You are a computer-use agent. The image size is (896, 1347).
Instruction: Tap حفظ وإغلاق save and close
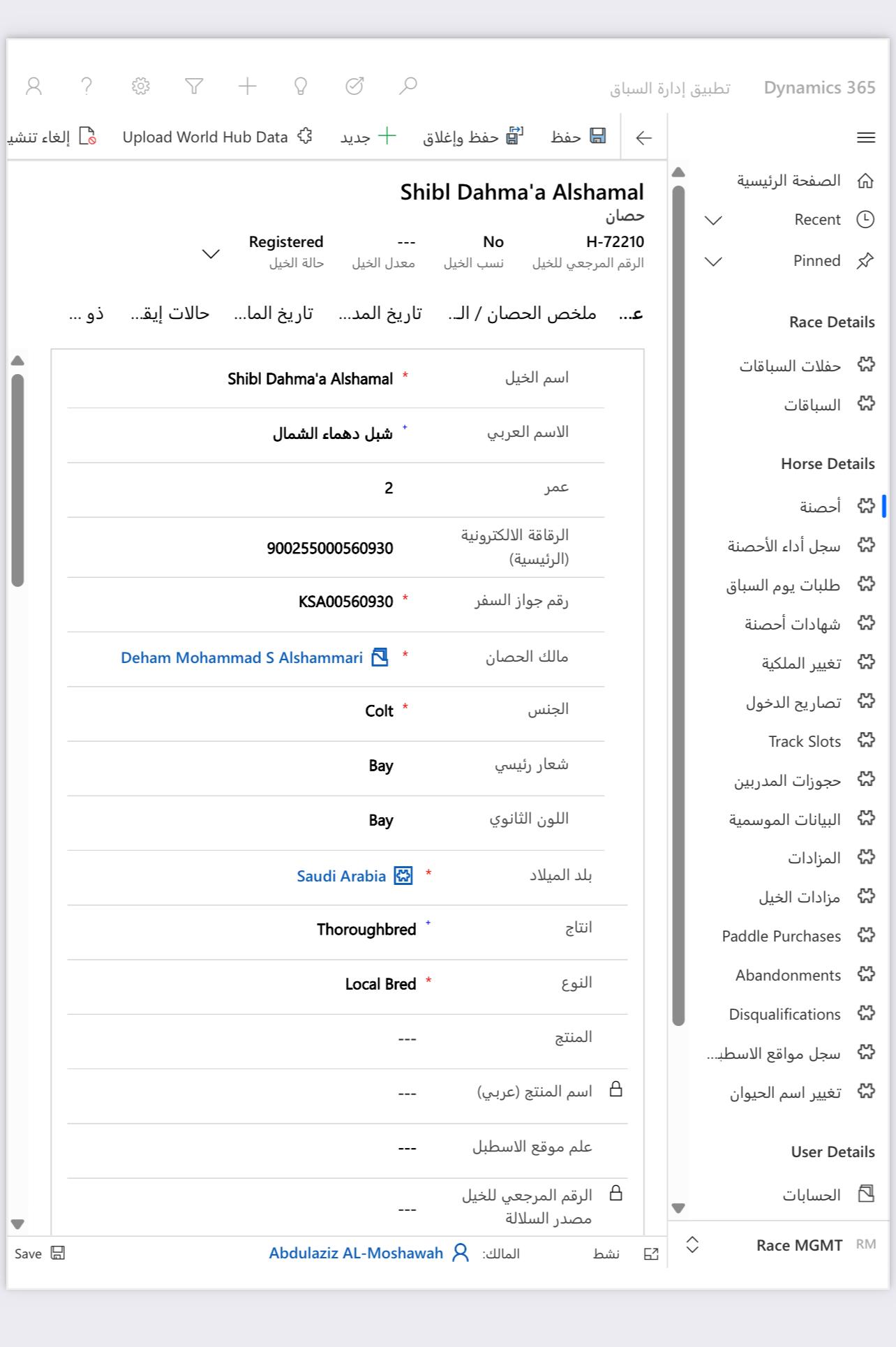pyautogui.click(x=473, y=137)
